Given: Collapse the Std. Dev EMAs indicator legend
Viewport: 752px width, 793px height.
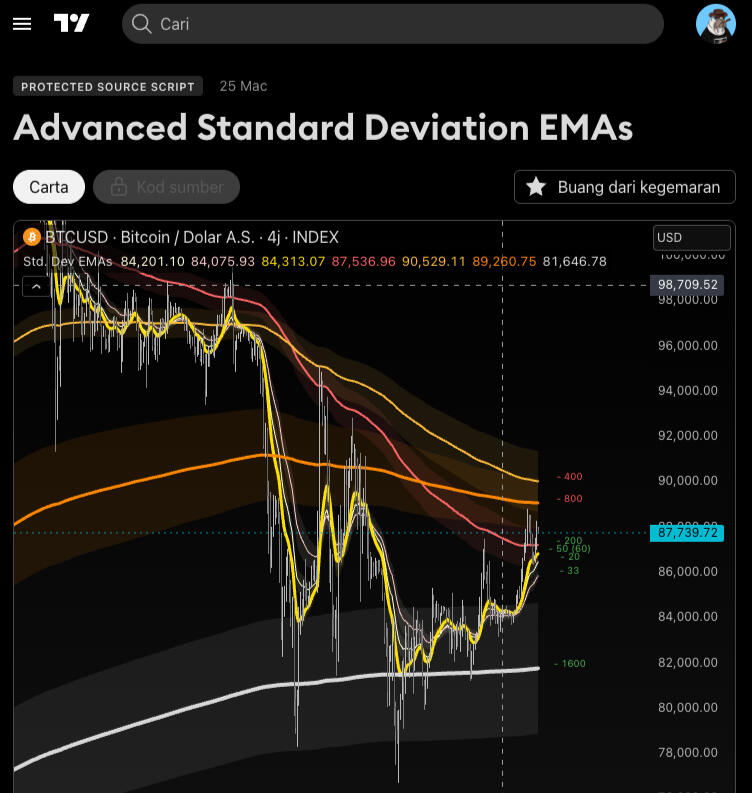Looking at the screenshot, I should point(34,286).
